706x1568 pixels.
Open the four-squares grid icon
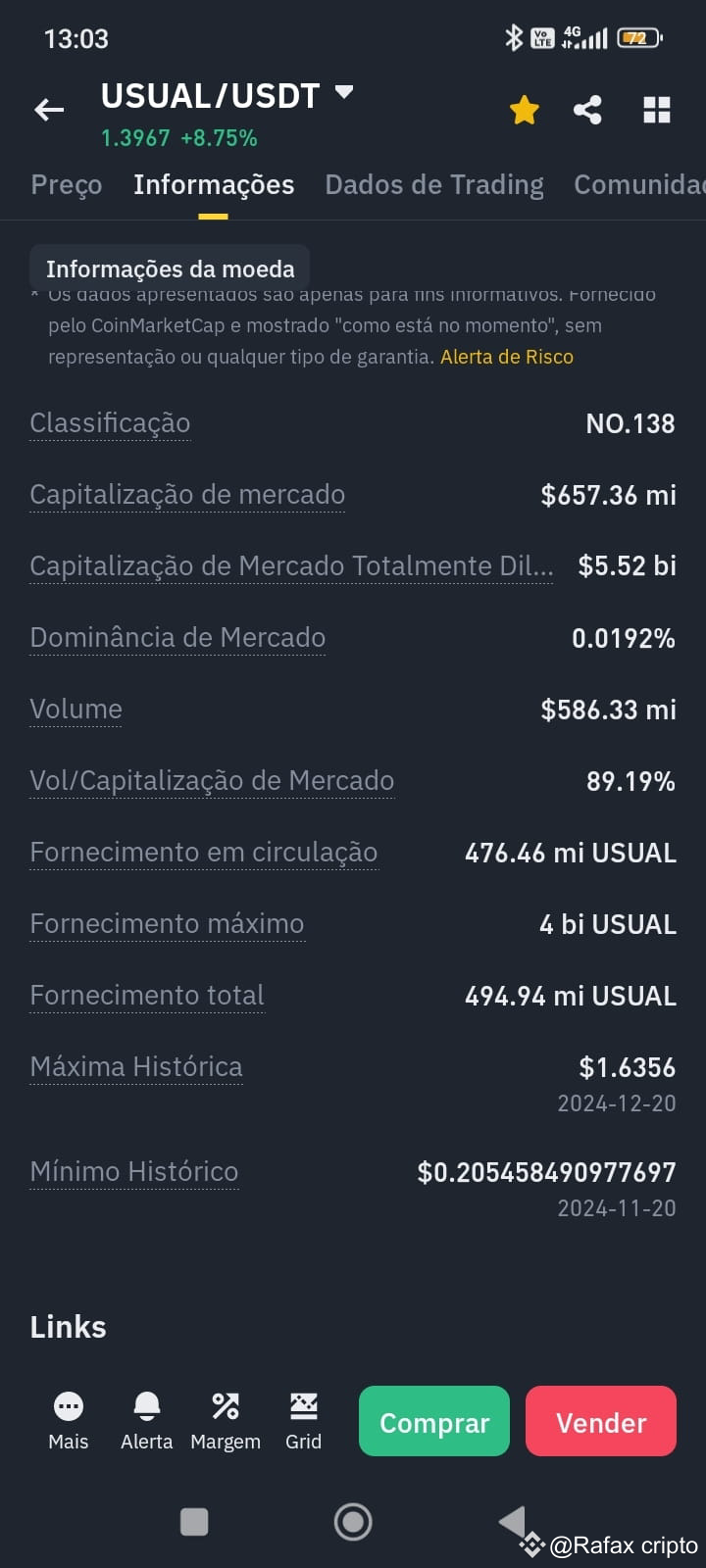(x=657, y=110)
